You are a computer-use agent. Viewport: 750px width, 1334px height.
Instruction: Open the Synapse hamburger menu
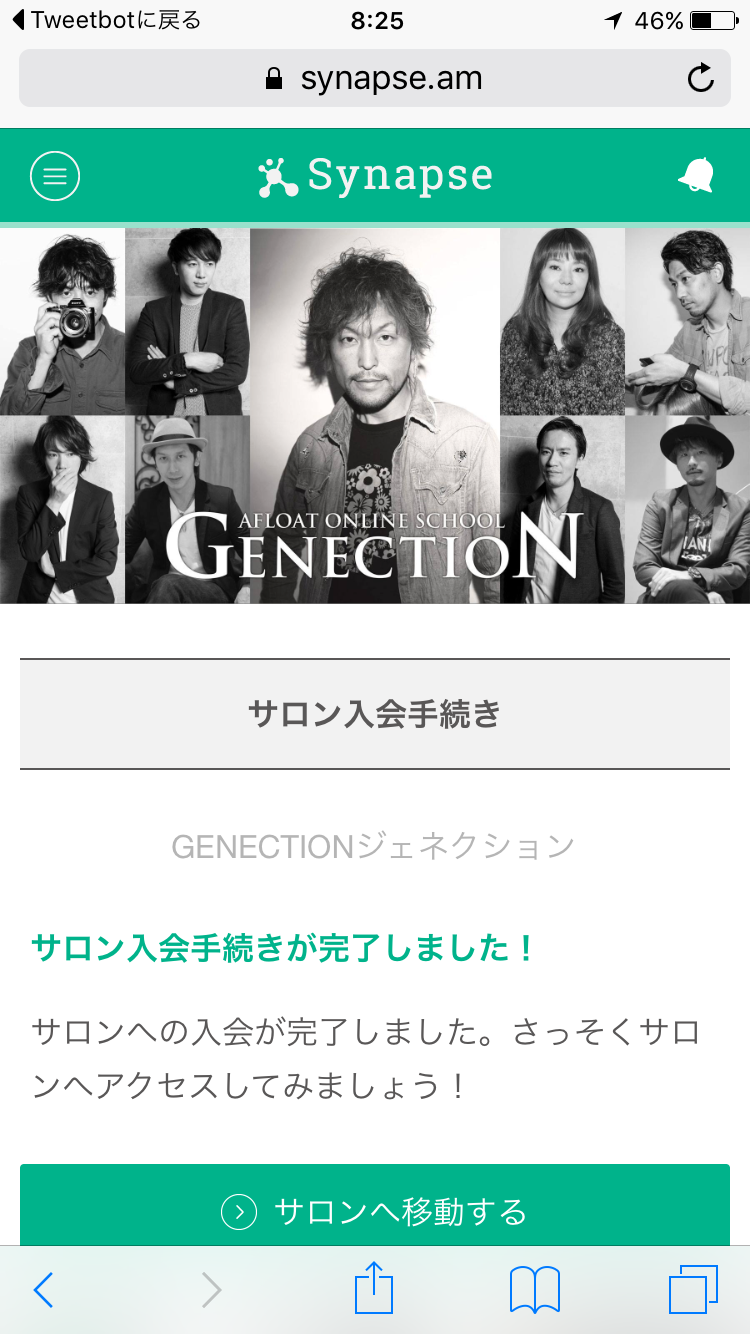click(x=55, y=177)
